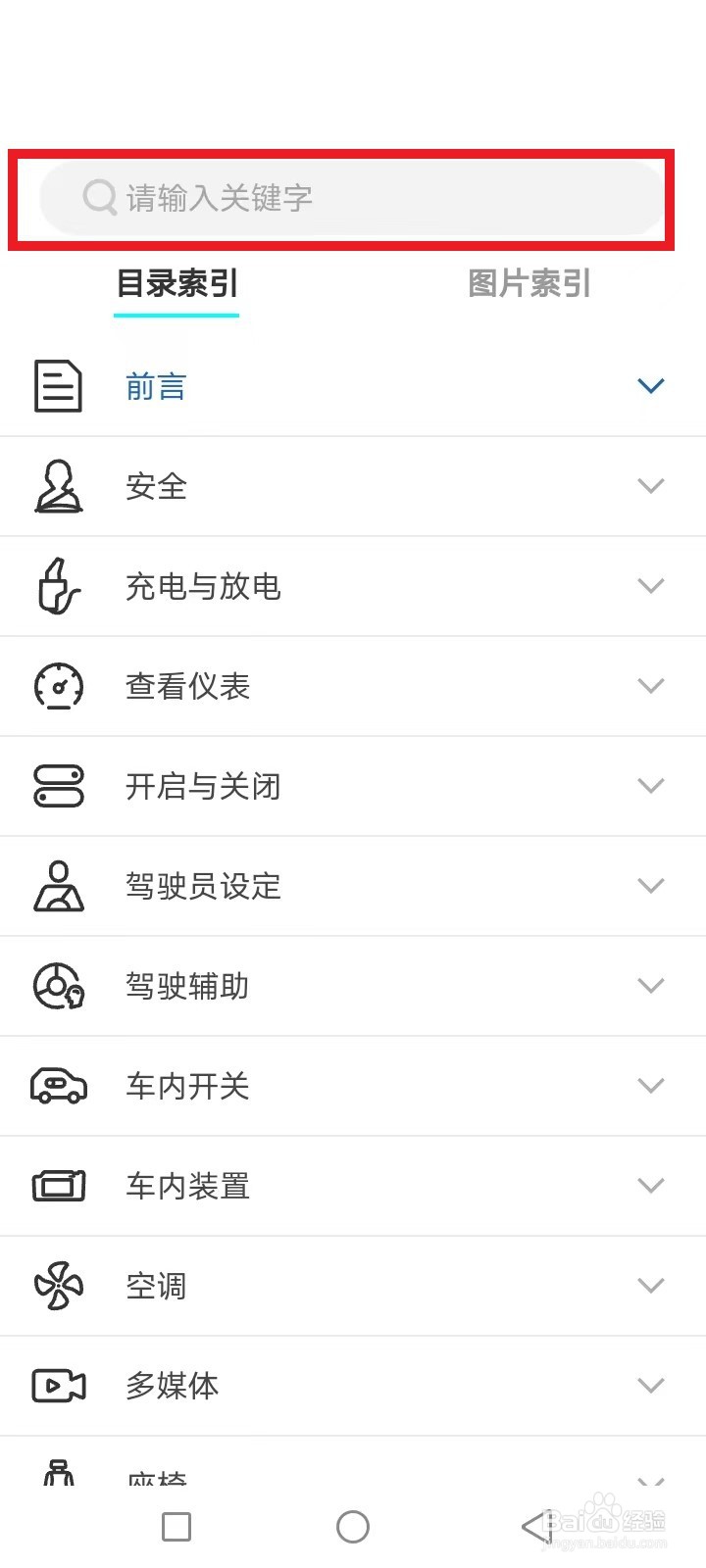This screenshot has height=1568, width=706.
Task: Tap the keyword search box
Action: [x=352, y=198]
